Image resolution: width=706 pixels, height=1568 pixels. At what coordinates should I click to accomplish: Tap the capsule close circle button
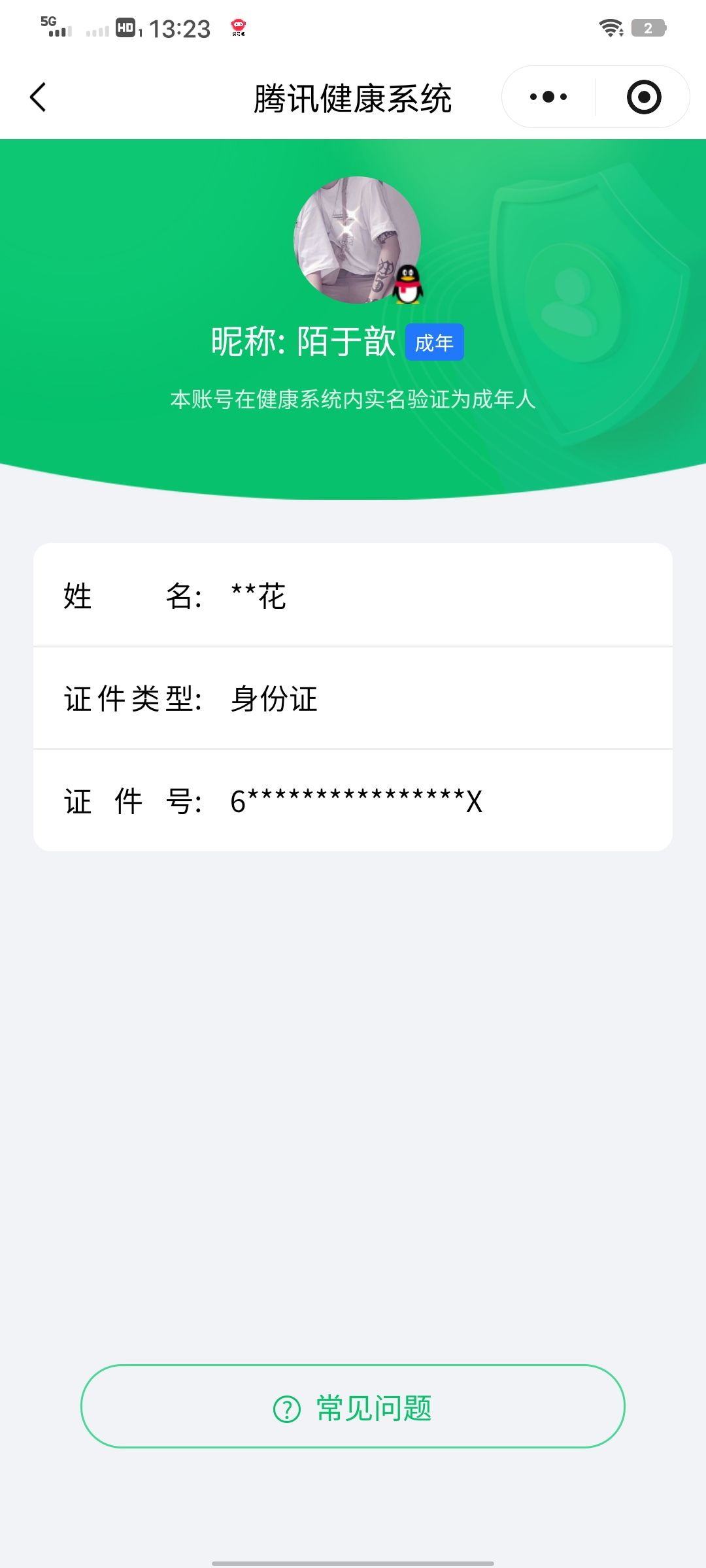point(643,96)
